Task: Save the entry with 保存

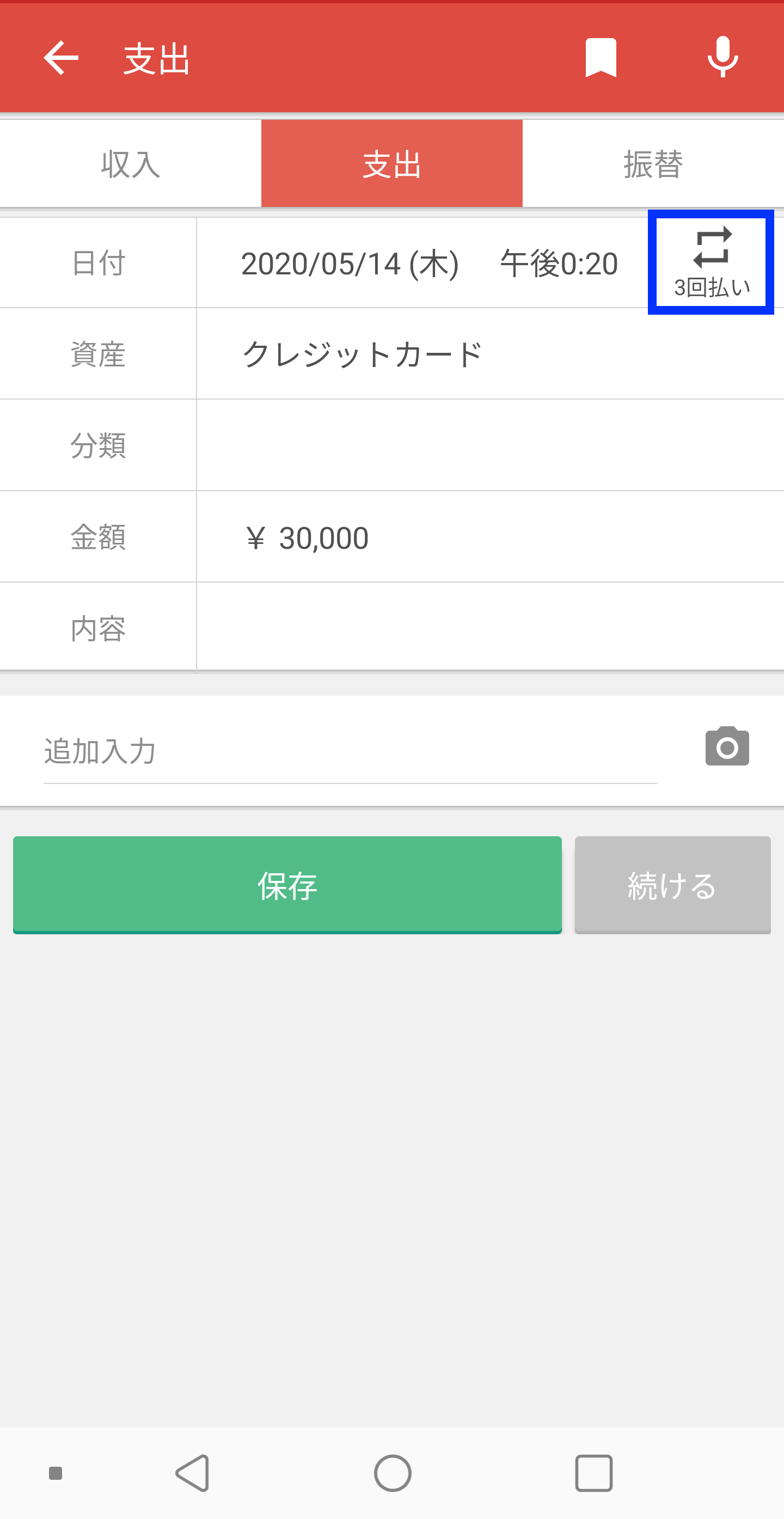Action: click(x=287, y=885)
